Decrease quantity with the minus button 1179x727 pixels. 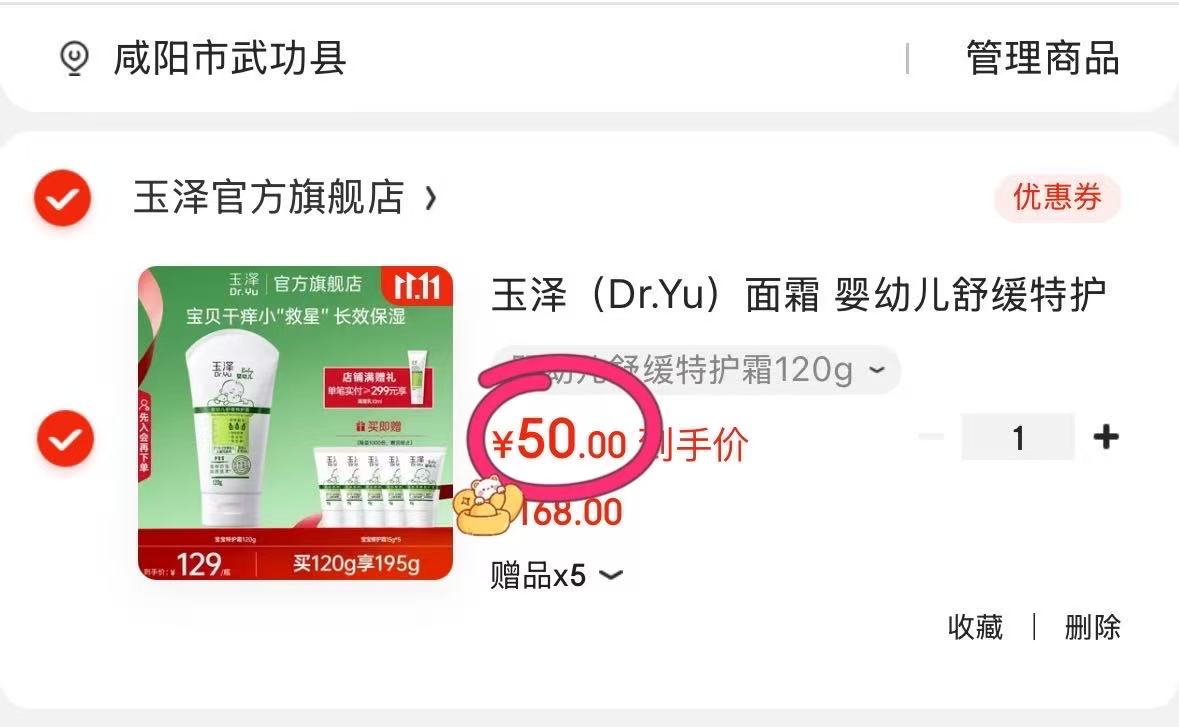tap(931, 437)
